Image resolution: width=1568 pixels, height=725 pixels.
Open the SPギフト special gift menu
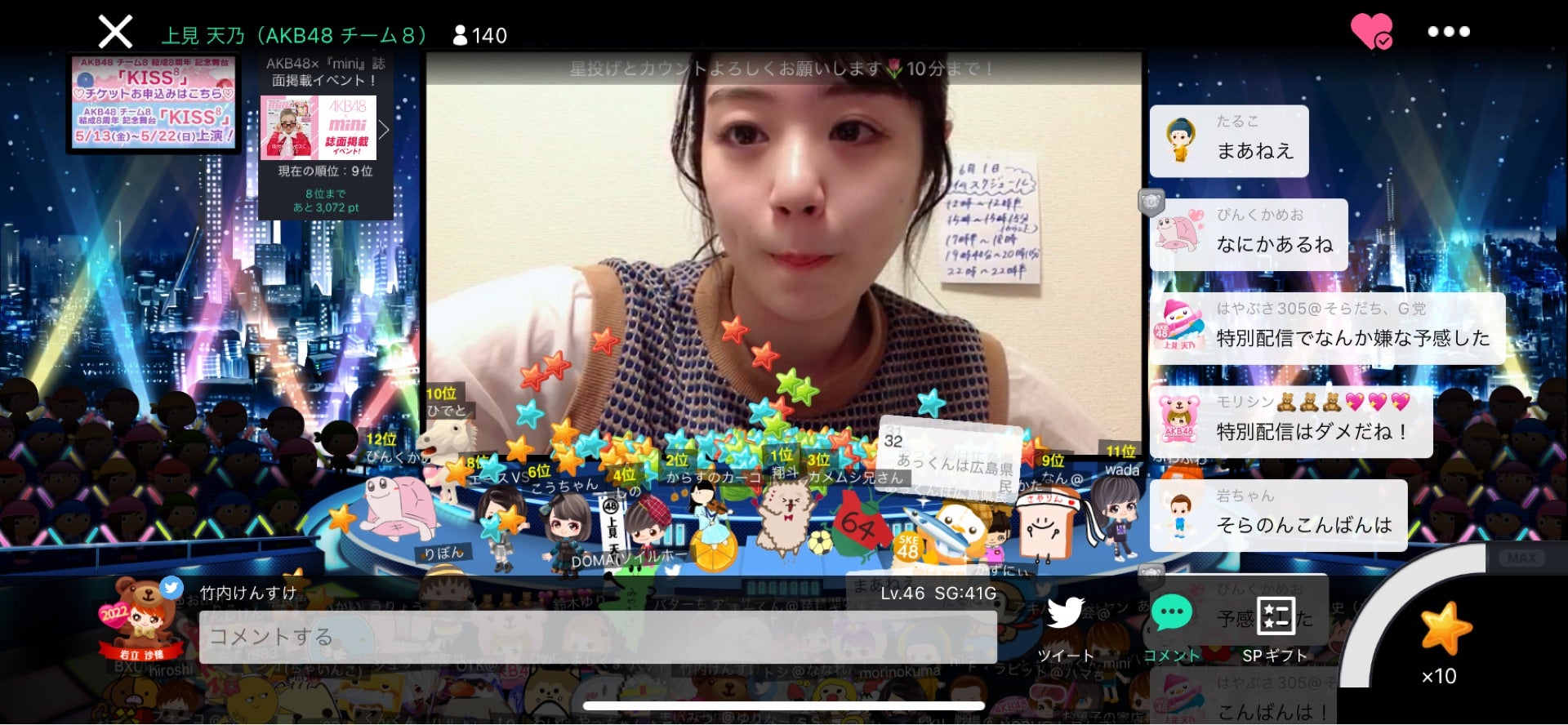click(x=1275, y=627)
